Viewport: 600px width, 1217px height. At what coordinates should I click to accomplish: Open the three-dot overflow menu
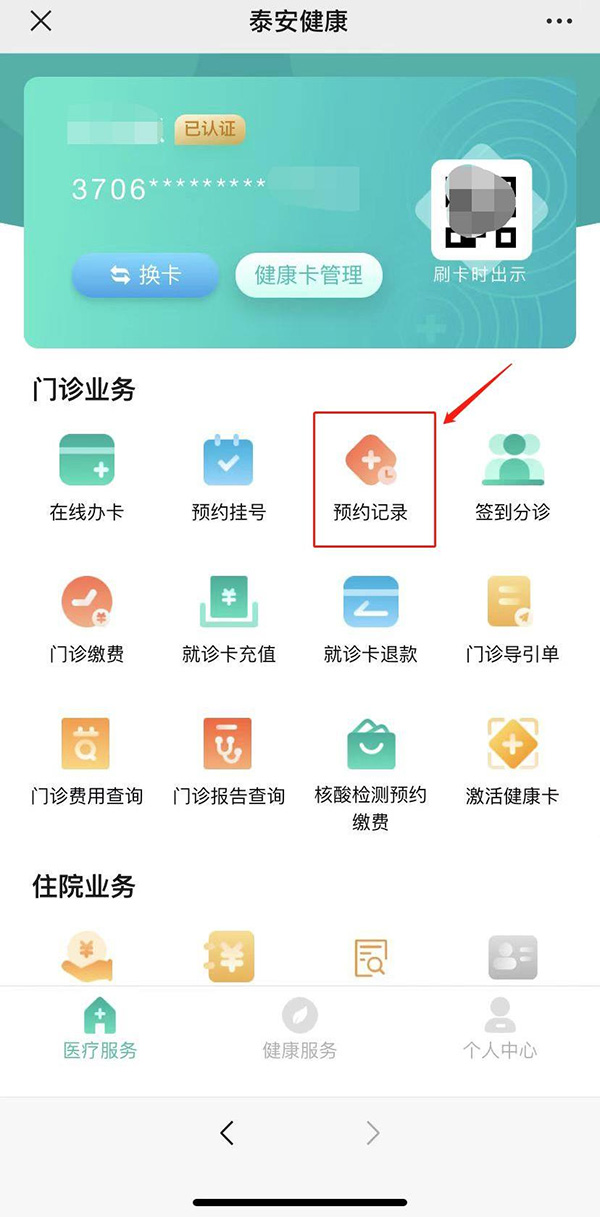tap(559, 21)
